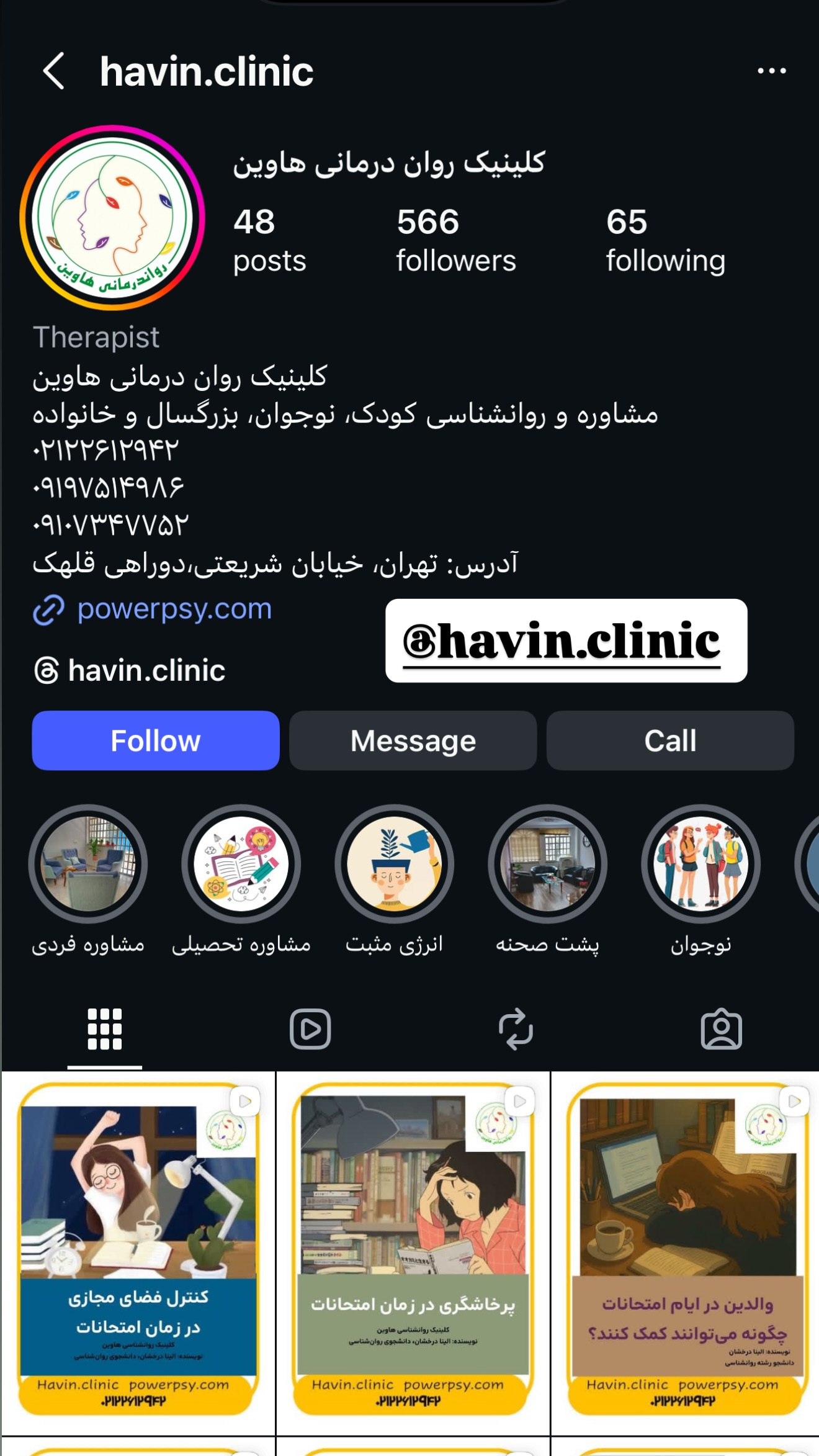819x1456 pixels.
Task: Open the followers list showing 566
Action: click(456, 241)
